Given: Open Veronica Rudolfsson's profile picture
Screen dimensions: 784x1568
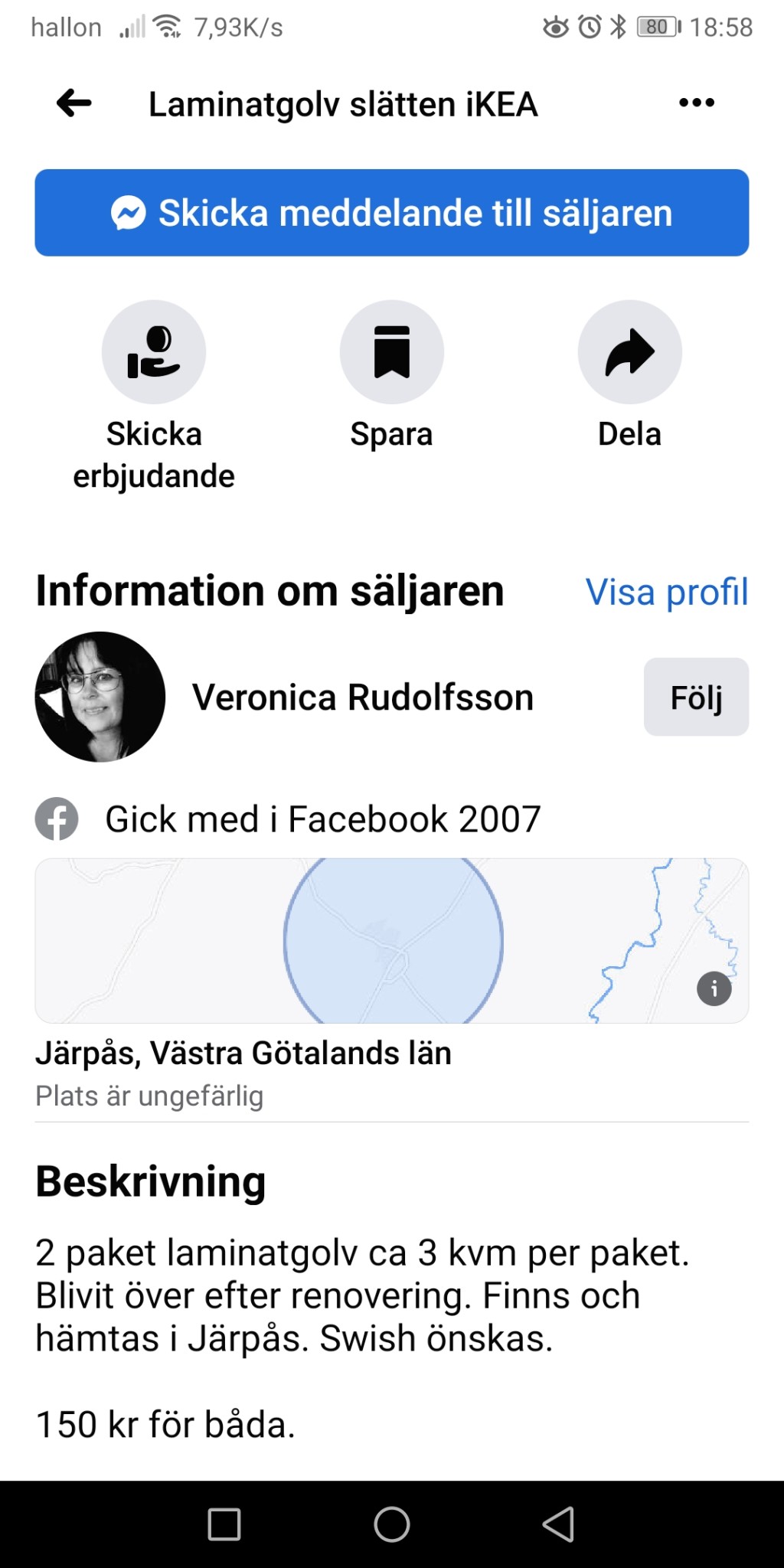Looking at the screenshot, I should [100, 697].
